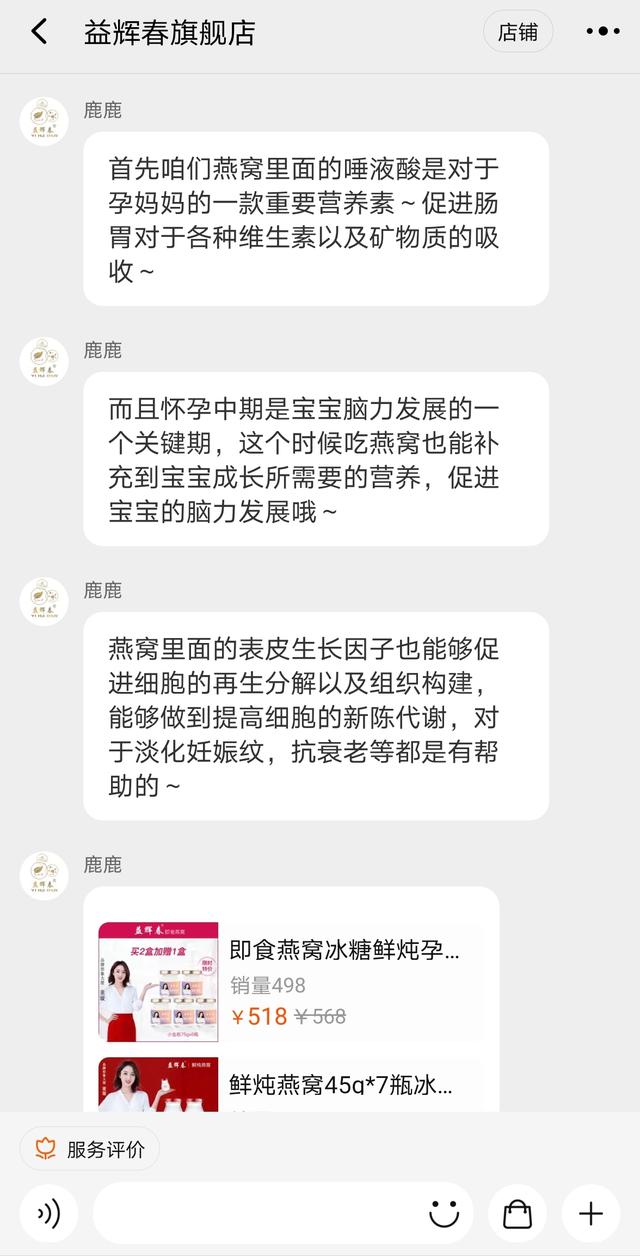This screenshot has height=1256, width=640.
Task: Open the 鲜炖燕窝45g*7瓶 product card
Action: (x=290, y=1087)
